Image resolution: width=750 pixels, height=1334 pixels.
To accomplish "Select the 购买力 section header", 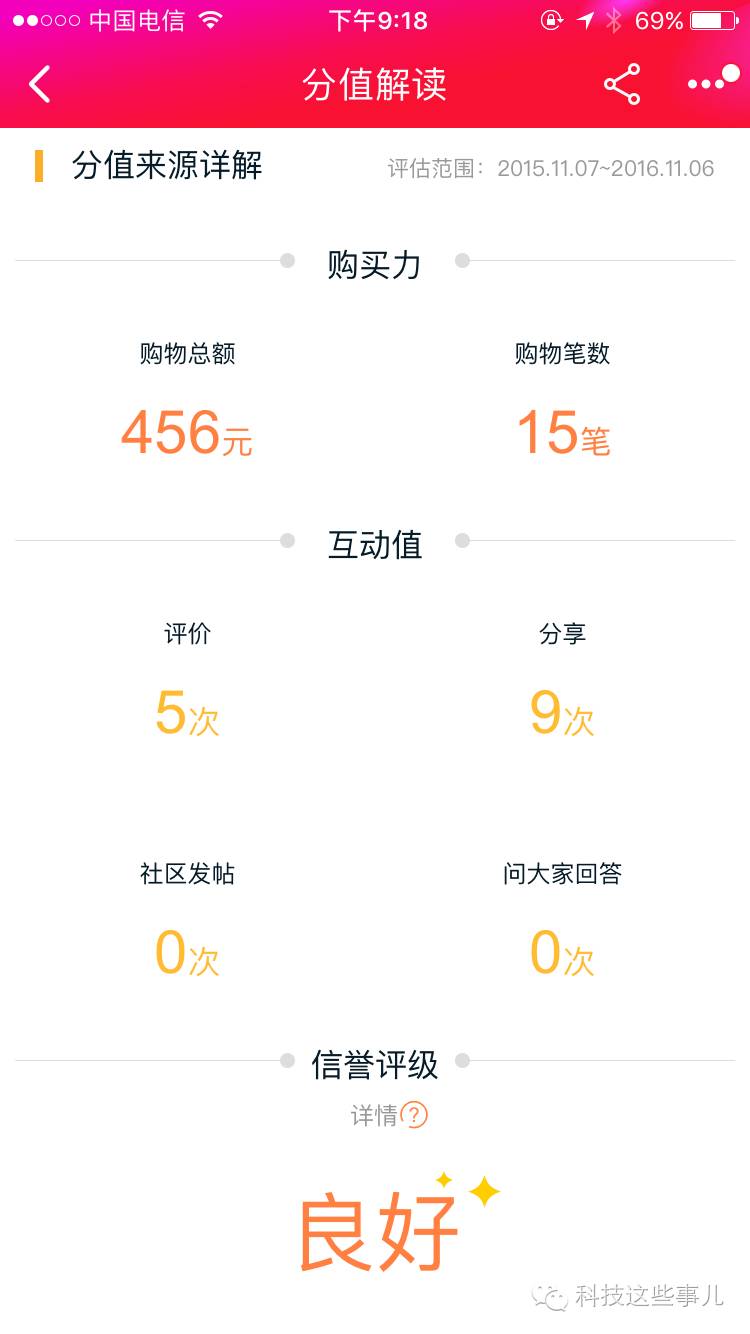I will tap(373, 264).
